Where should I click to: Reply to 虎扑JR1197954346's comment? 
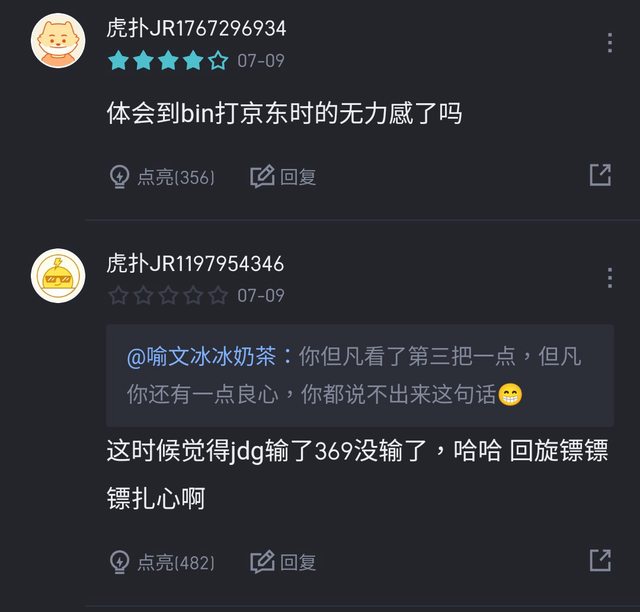pos(283,561)
